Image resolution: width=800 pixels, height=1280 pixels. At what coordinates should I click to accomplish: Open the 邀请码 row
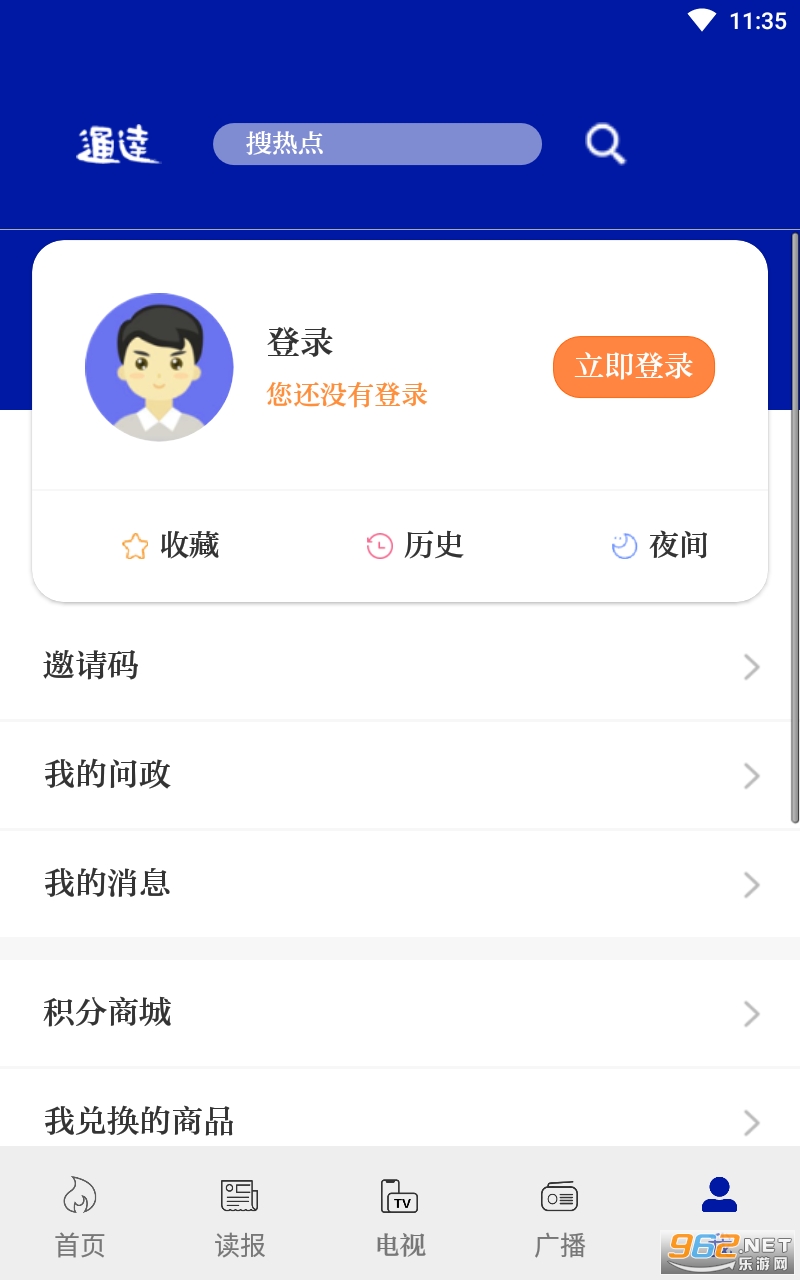(400, 666)
